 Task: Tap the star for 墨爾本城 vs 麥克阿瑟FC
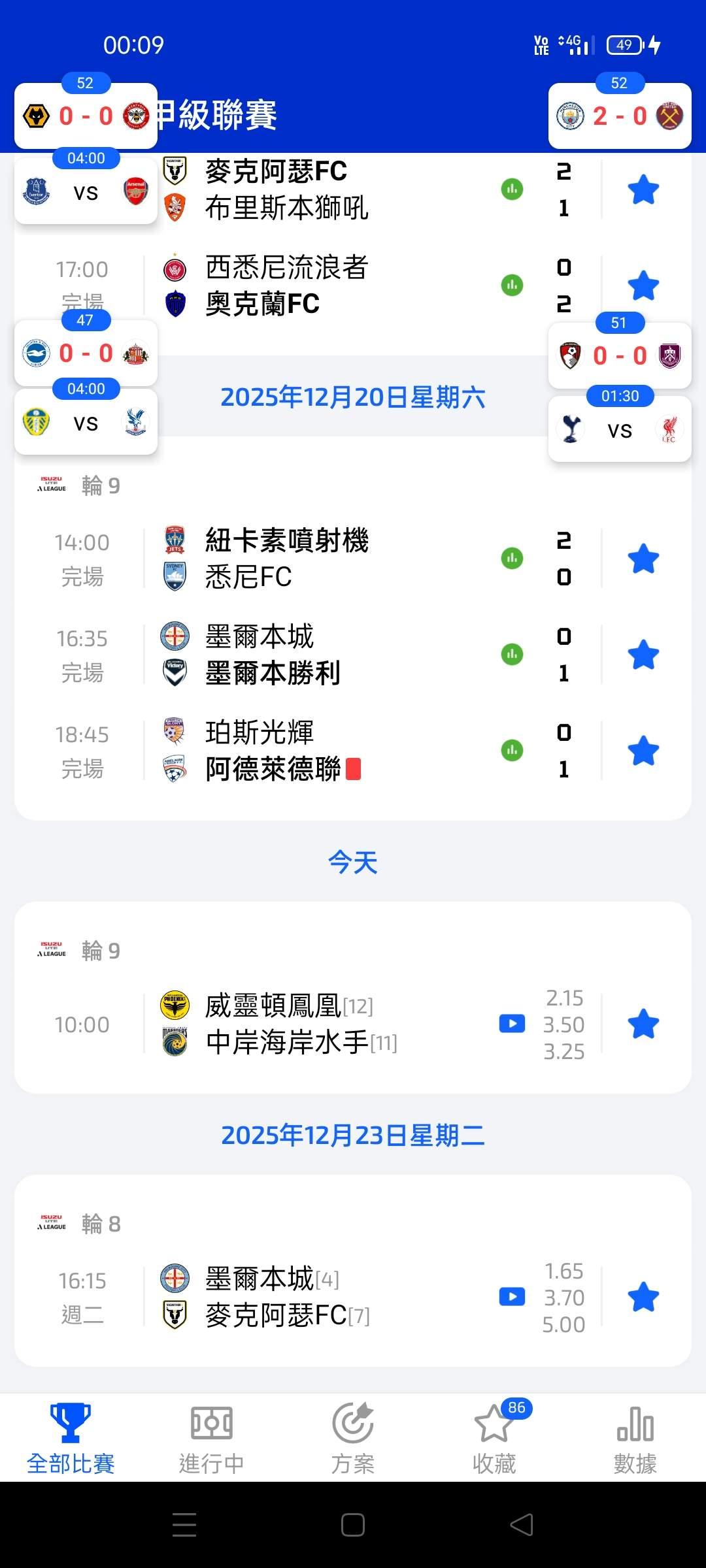pos(643,1298)
